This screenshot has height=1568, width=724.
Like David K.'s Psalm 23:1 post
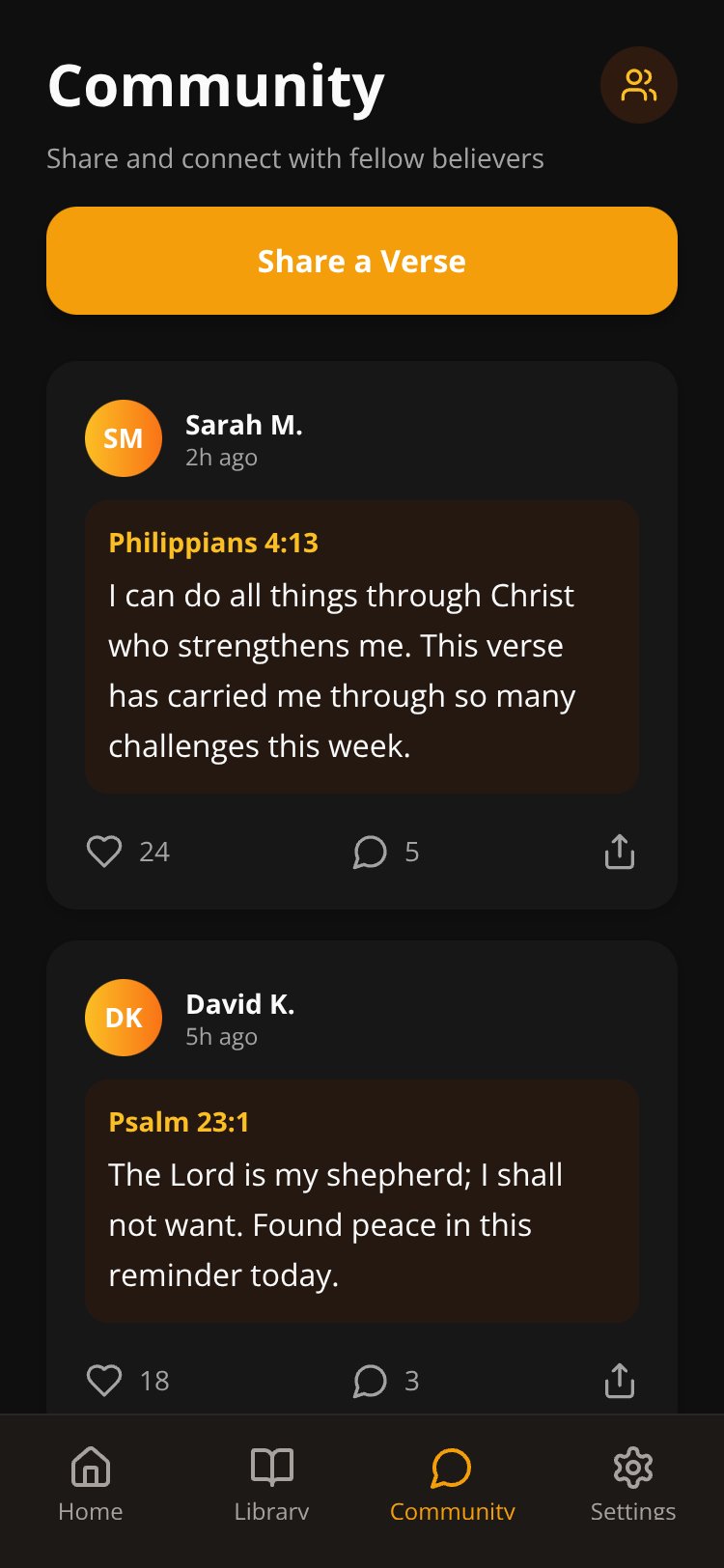[x=127, y=1381]
